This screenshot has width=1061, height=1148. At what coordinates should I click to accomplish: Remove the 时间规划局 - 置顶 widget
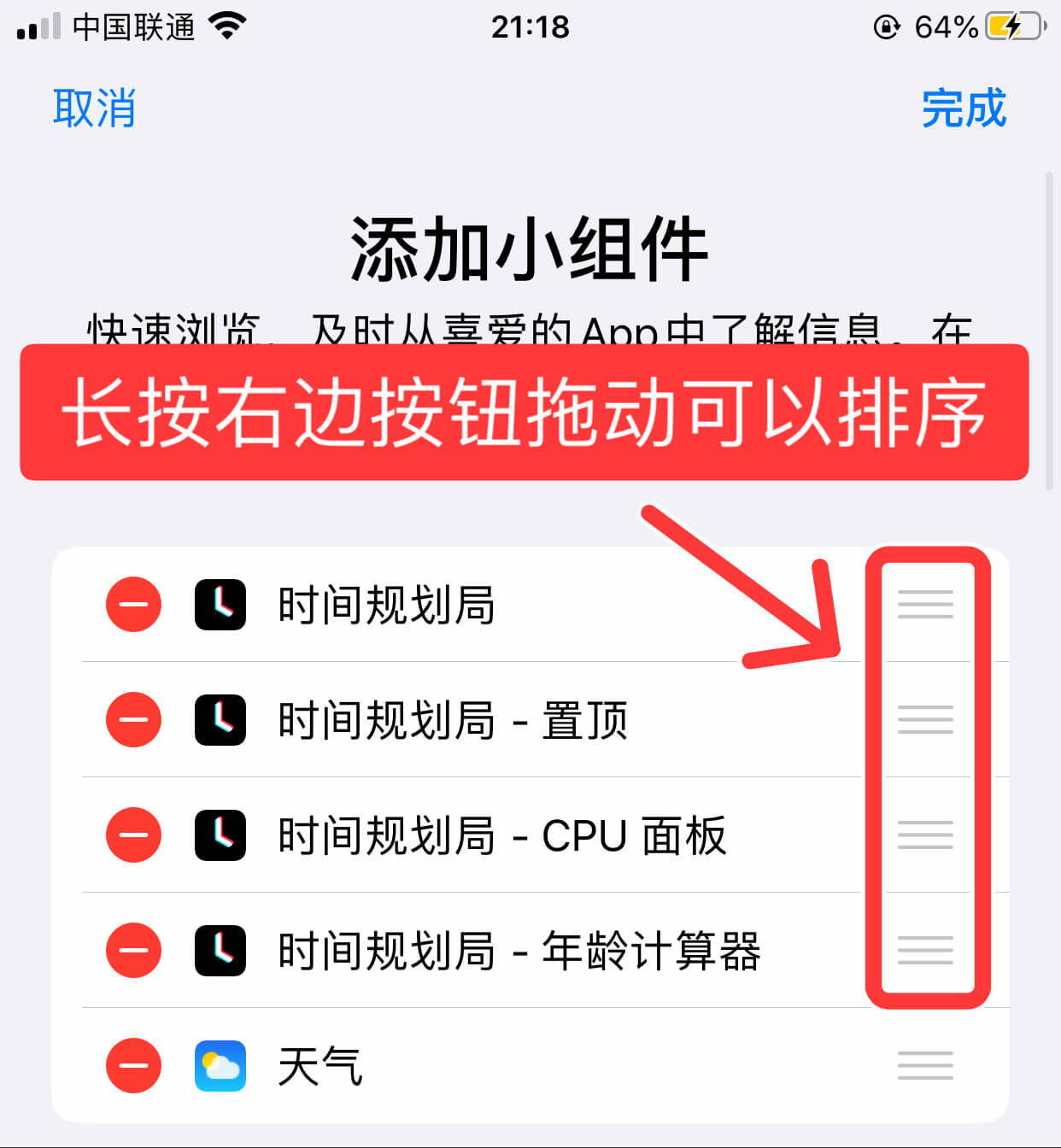[133, 720]
